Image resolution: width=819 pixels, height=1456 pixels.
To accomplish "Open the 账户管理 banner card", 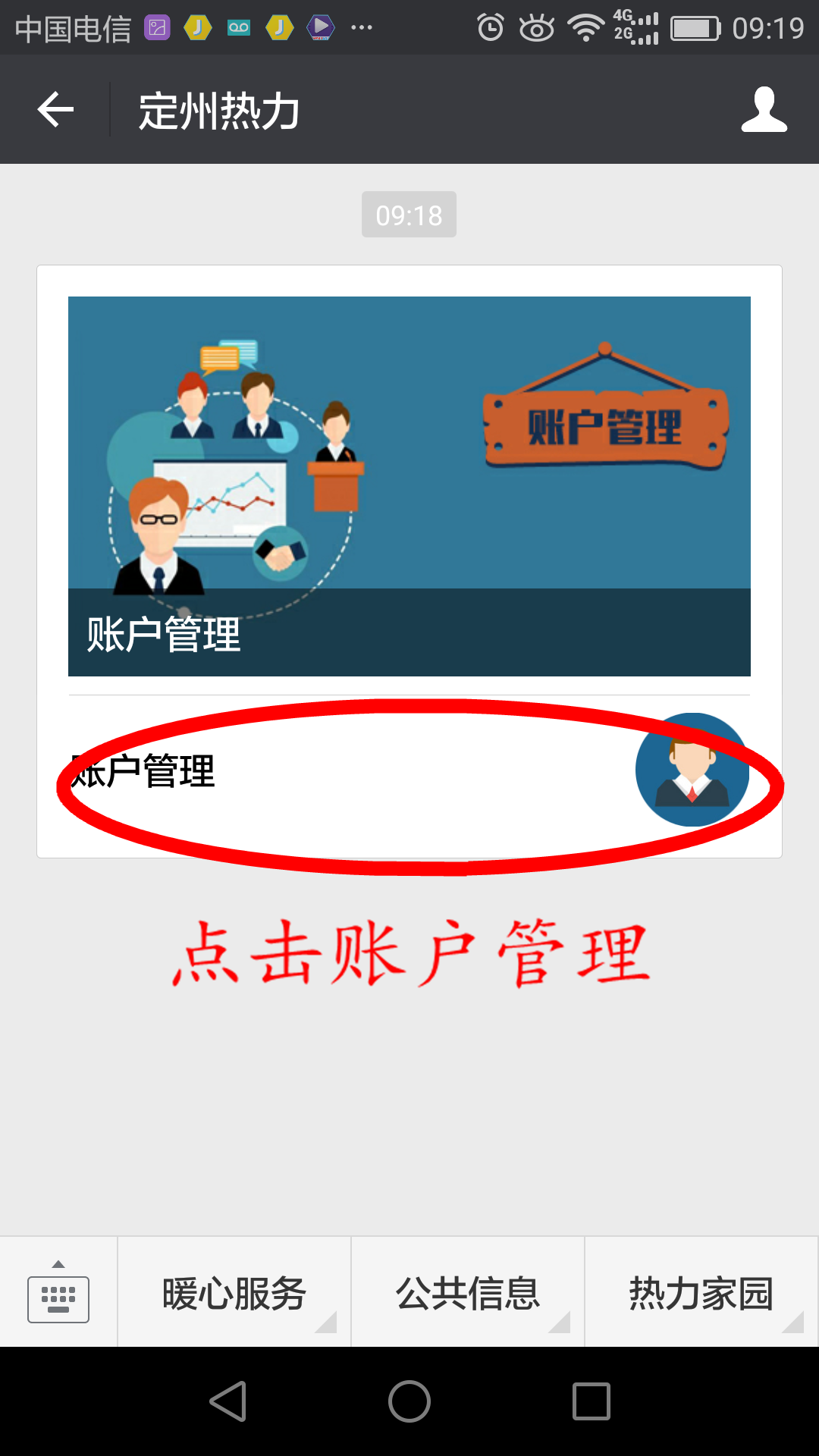I will 409,486.
